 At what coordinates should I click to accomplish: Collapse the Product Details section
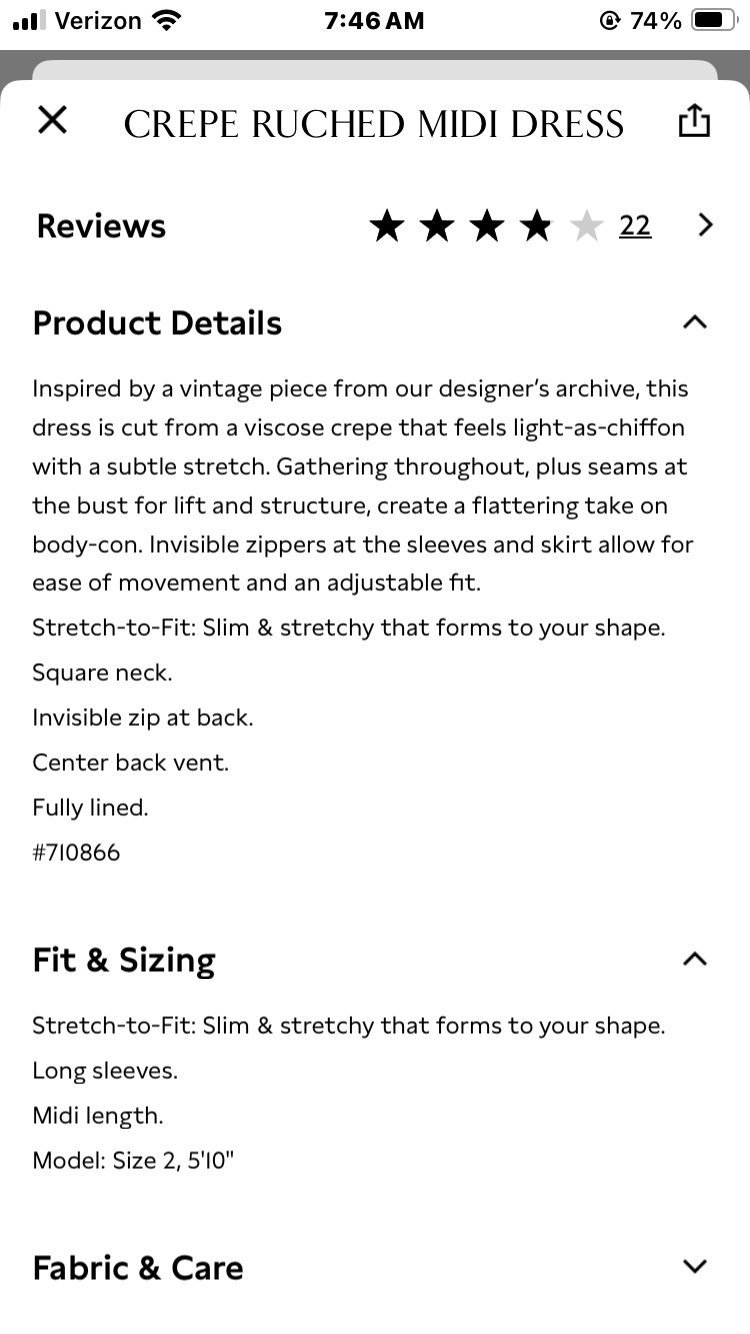tap(694, 322)
